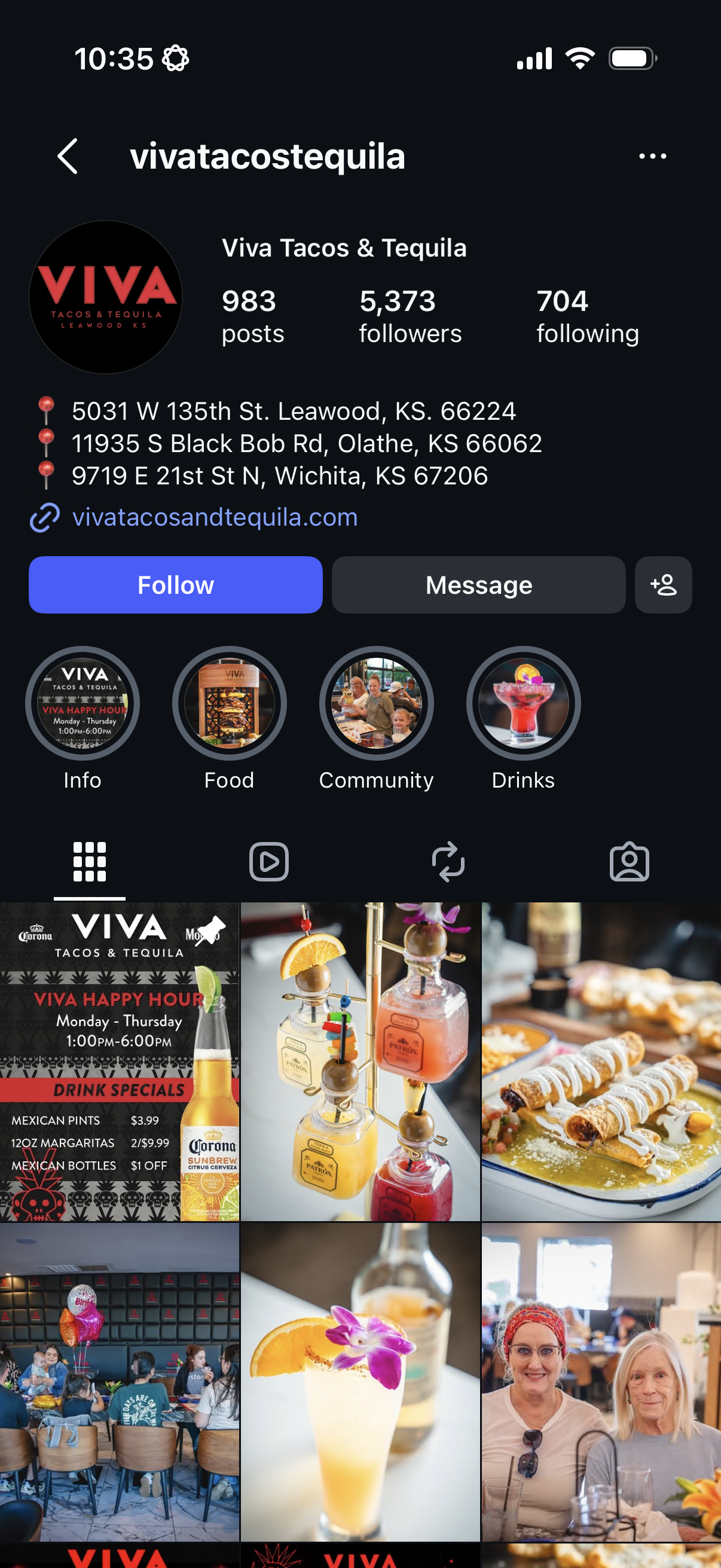Open suggested accounts via add-person icon
This screenshot has width=721, height=1568.
[663, 584]
